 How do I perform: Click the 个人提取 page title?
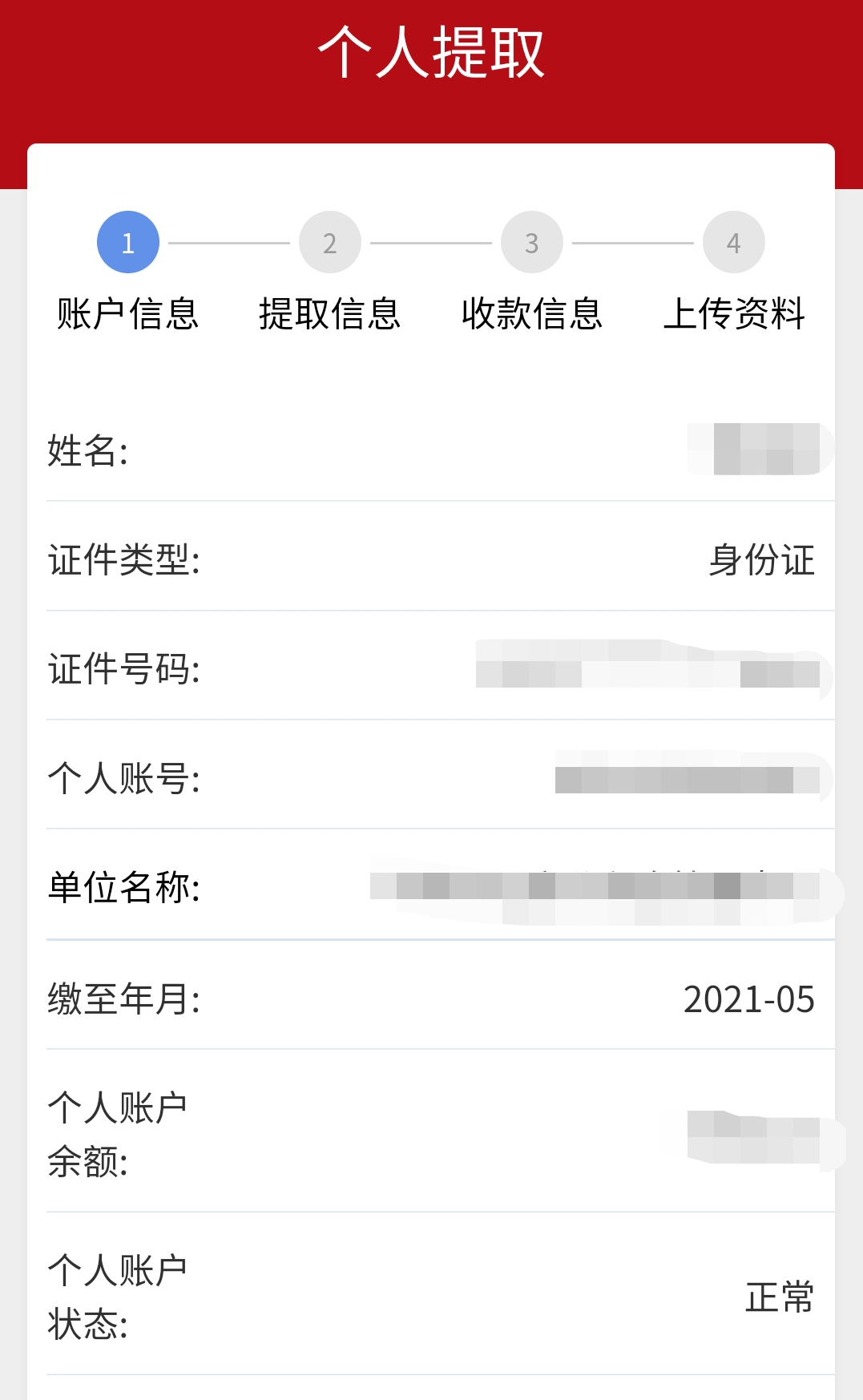click(x=431, y=51)
